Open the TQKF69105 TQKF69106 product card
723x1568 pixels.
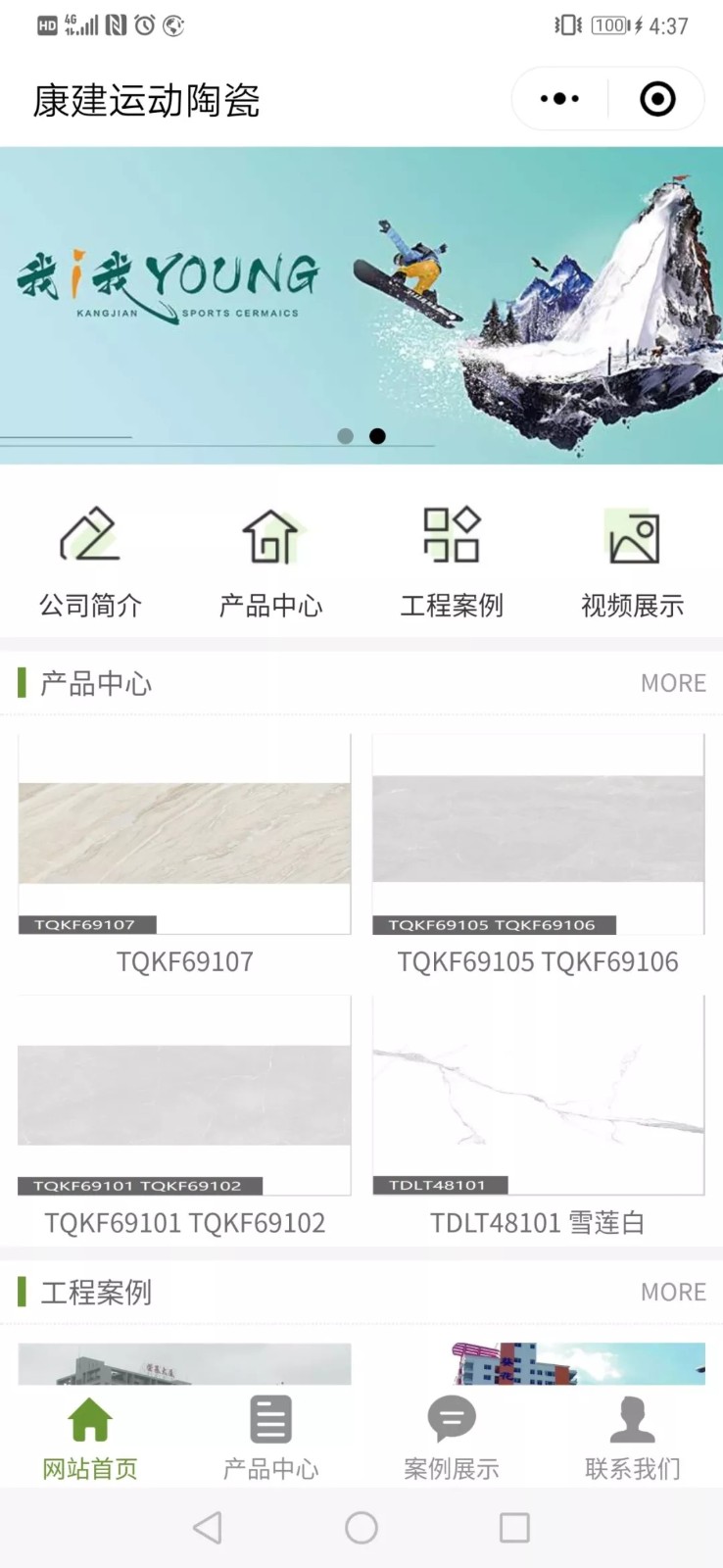(x=538, y=853)
